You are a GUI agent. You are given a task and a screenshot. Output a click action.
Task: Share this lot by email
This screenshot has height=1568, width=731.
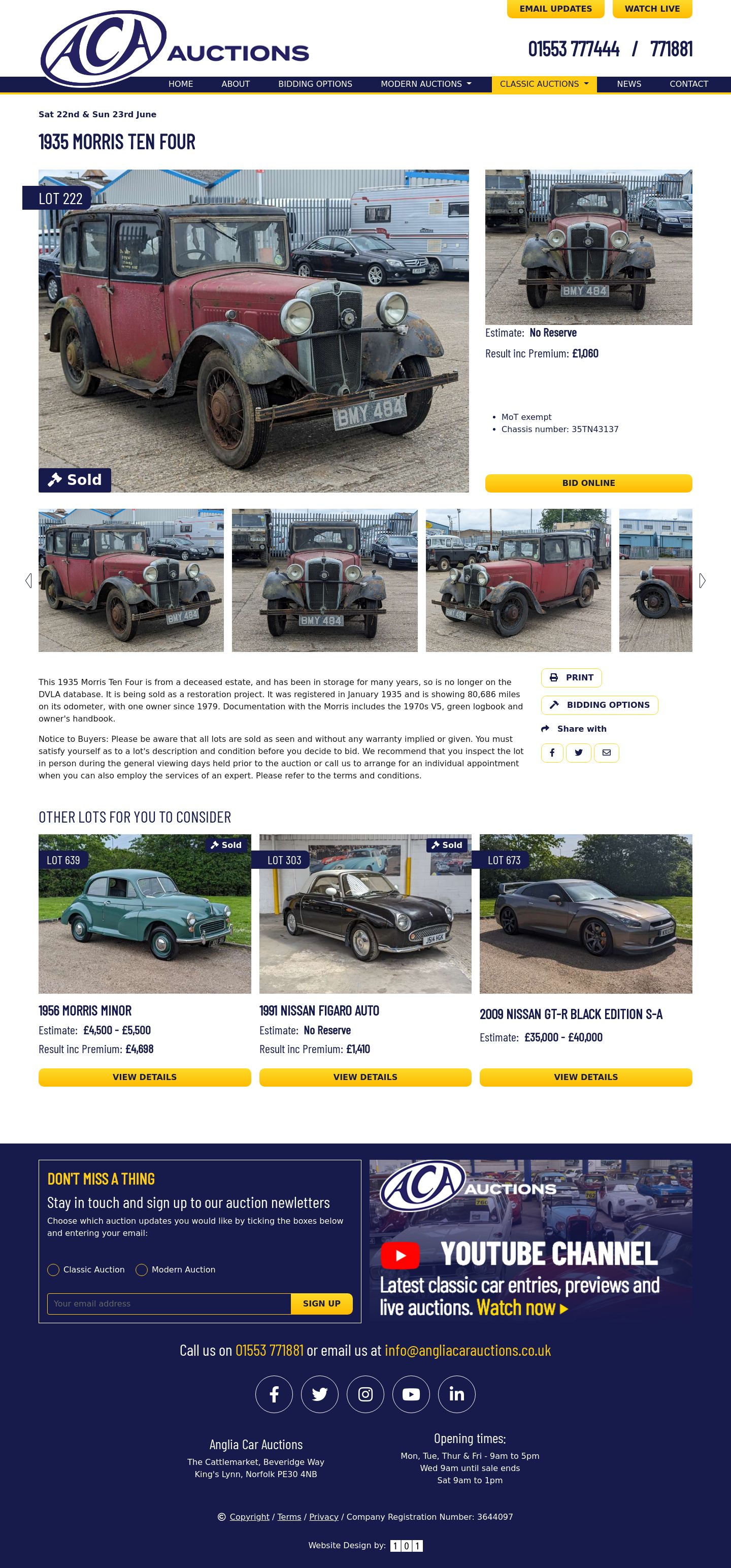coord(606,753)
